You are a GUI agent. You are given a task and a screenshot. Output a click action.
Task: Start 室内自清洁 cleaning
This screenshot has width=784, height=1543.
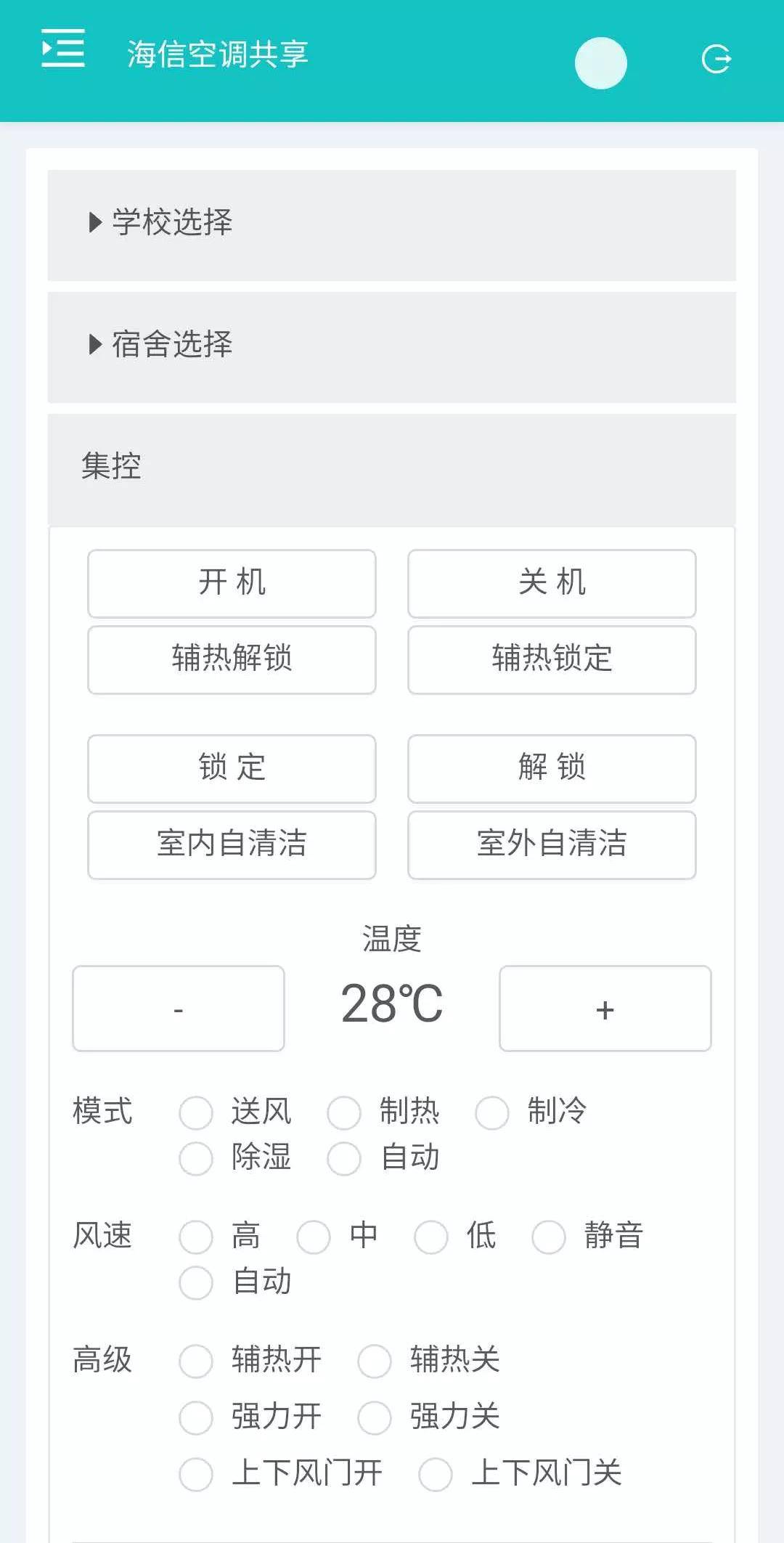232,844
